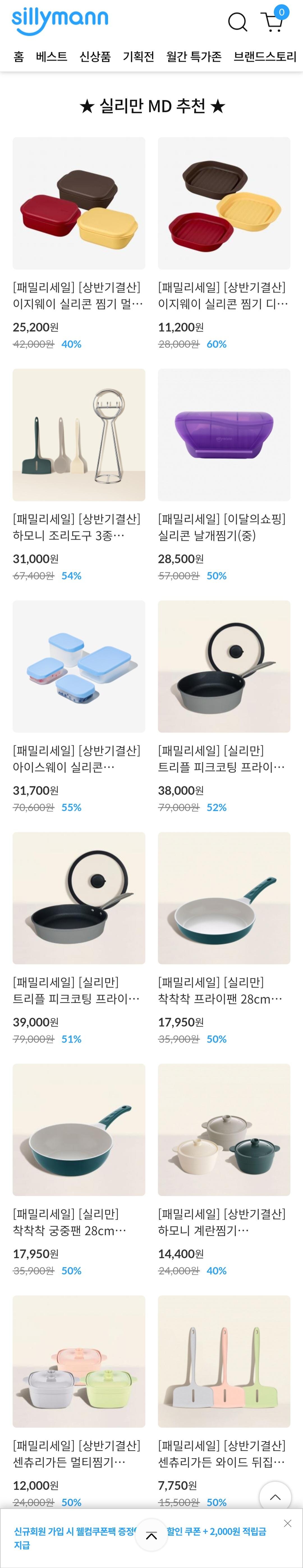Screen dimensions: 303x1568
Task: Tap the scroll-to-top arrow button
Action: point(276,1497)
